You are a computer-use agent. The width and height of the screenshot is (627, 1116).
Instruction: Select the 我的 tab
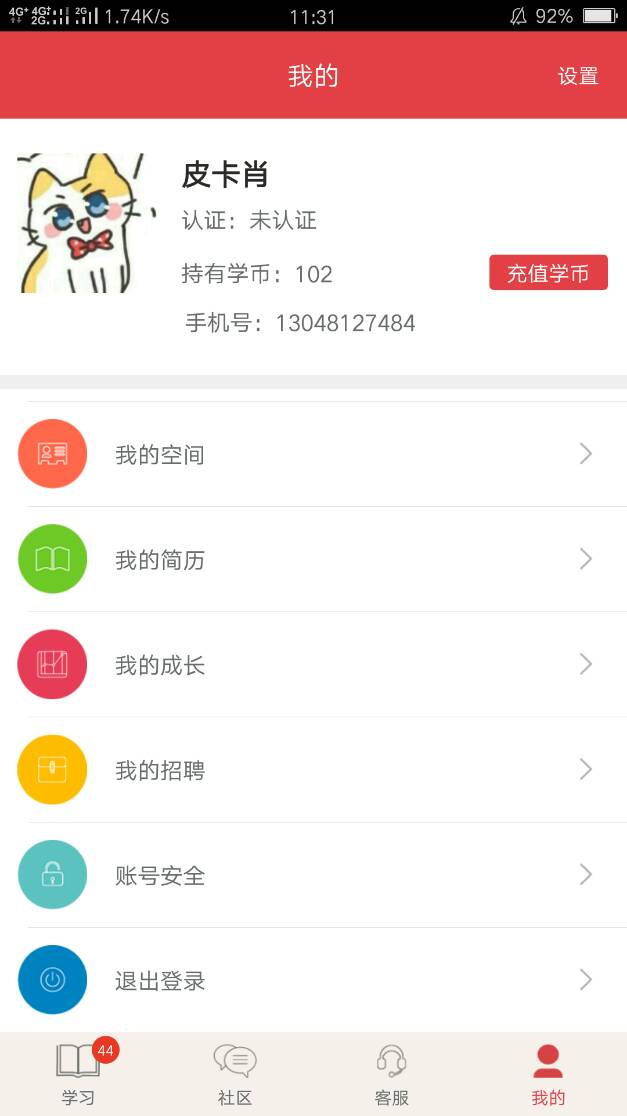tap(548, 1074)
